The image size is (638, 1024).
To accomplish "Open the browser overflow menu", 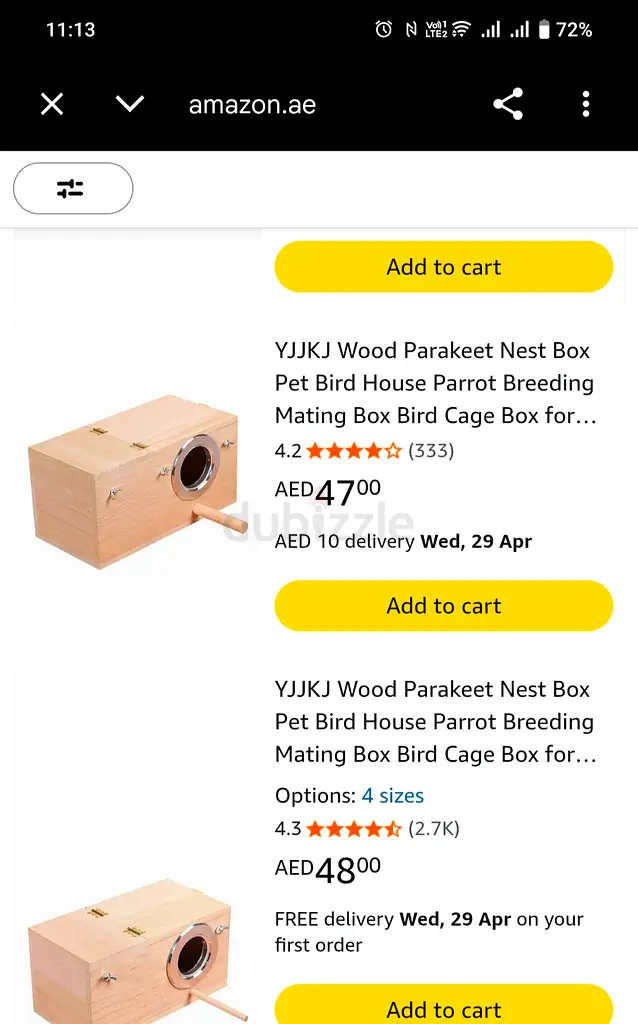I will point(586,104).
